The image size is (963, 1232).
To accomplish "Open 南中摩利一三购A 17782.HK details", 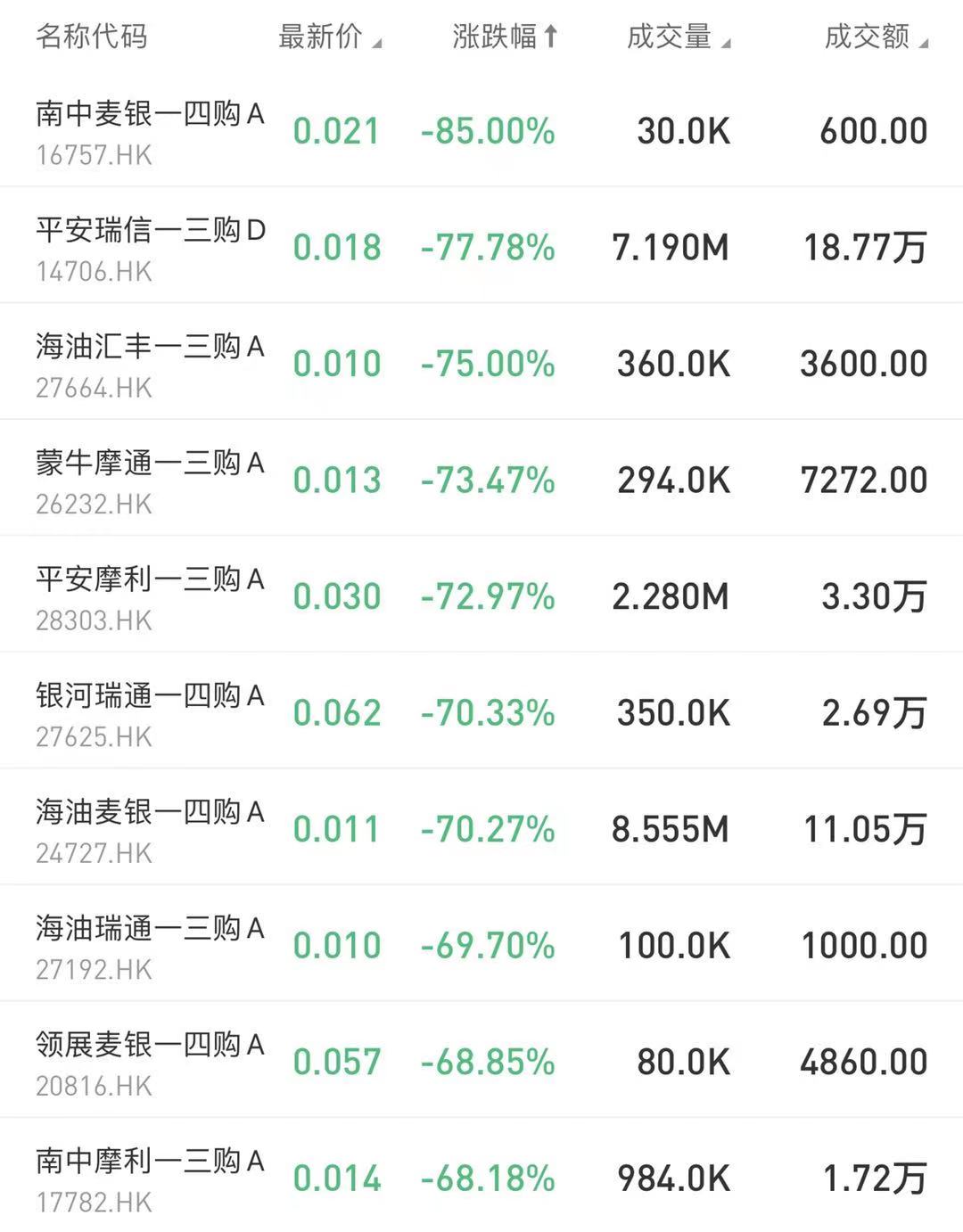I will click(x=150, y=1179).
